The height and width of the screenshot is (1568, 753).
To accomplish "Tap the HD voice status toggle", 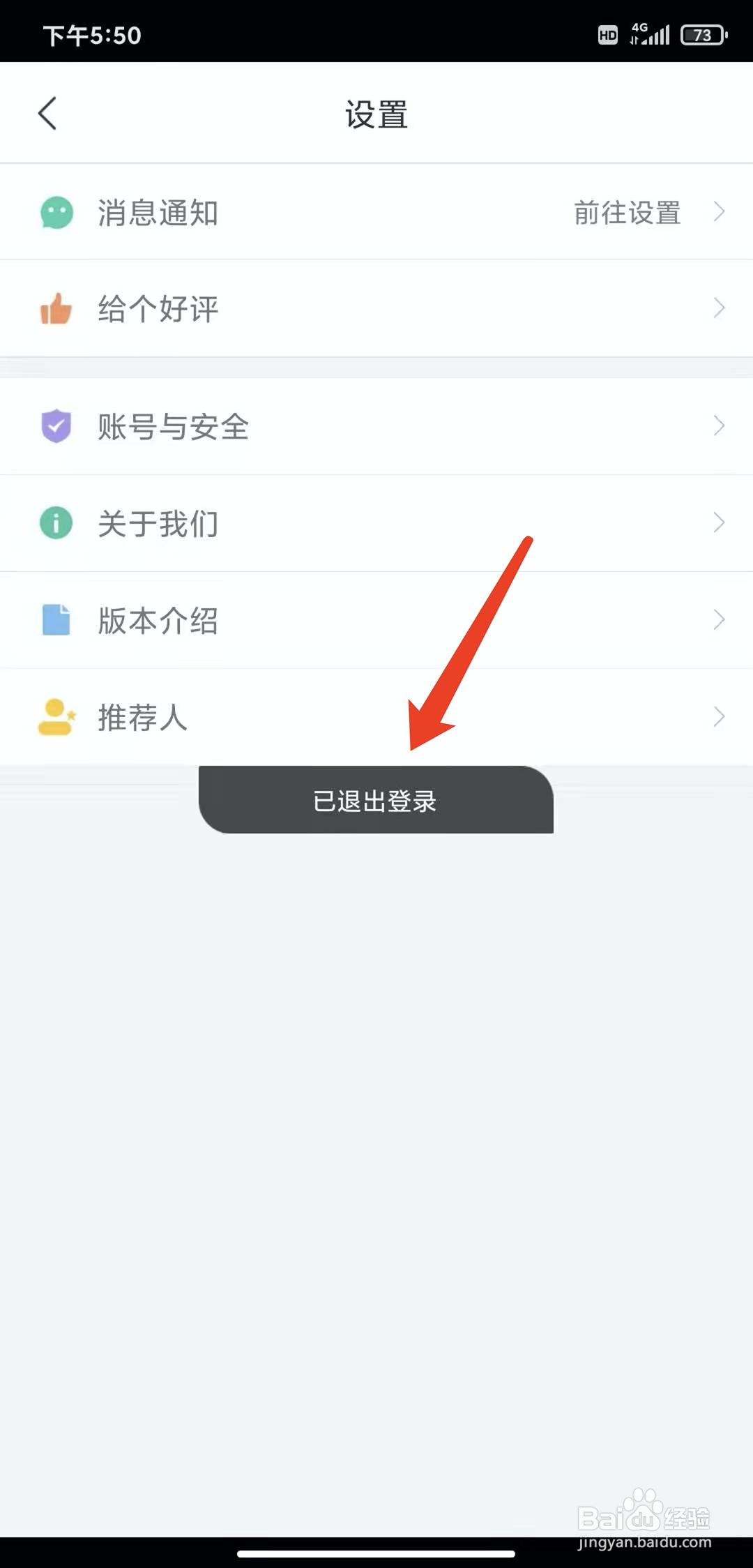I will point(607,33).
